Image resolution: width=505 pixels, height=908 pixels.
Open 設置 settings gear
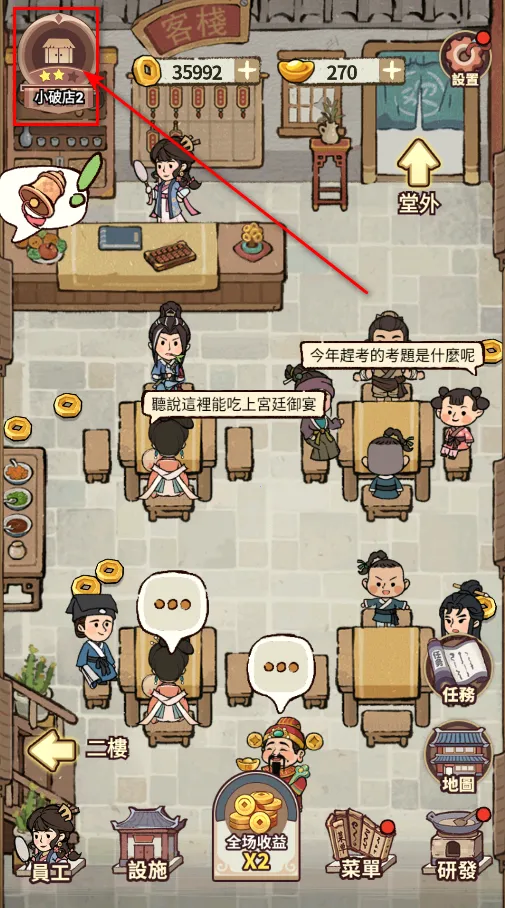[x=465, y=58]
